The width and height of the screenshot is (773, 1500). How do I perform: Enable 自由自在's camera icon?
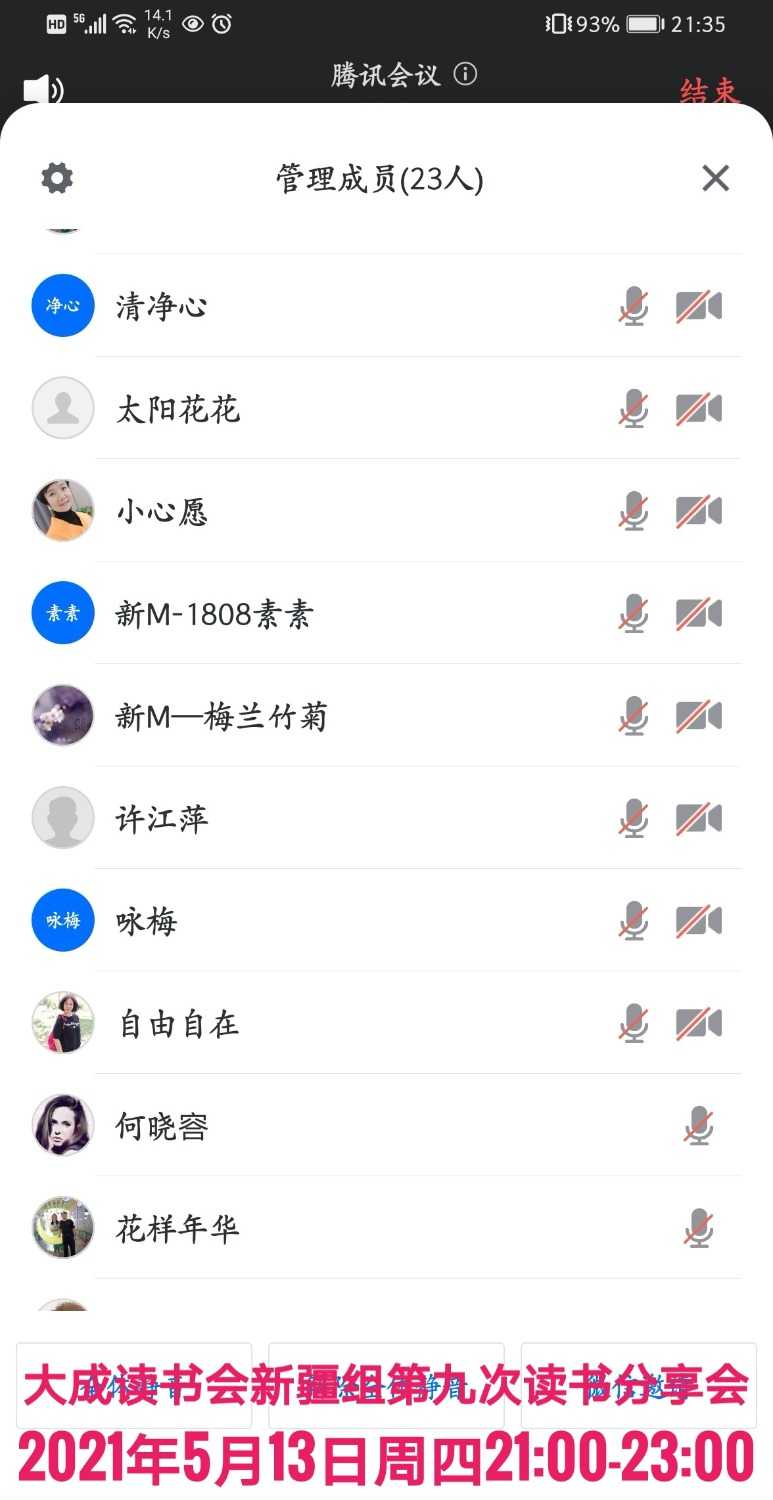(x=699, y=1023)
